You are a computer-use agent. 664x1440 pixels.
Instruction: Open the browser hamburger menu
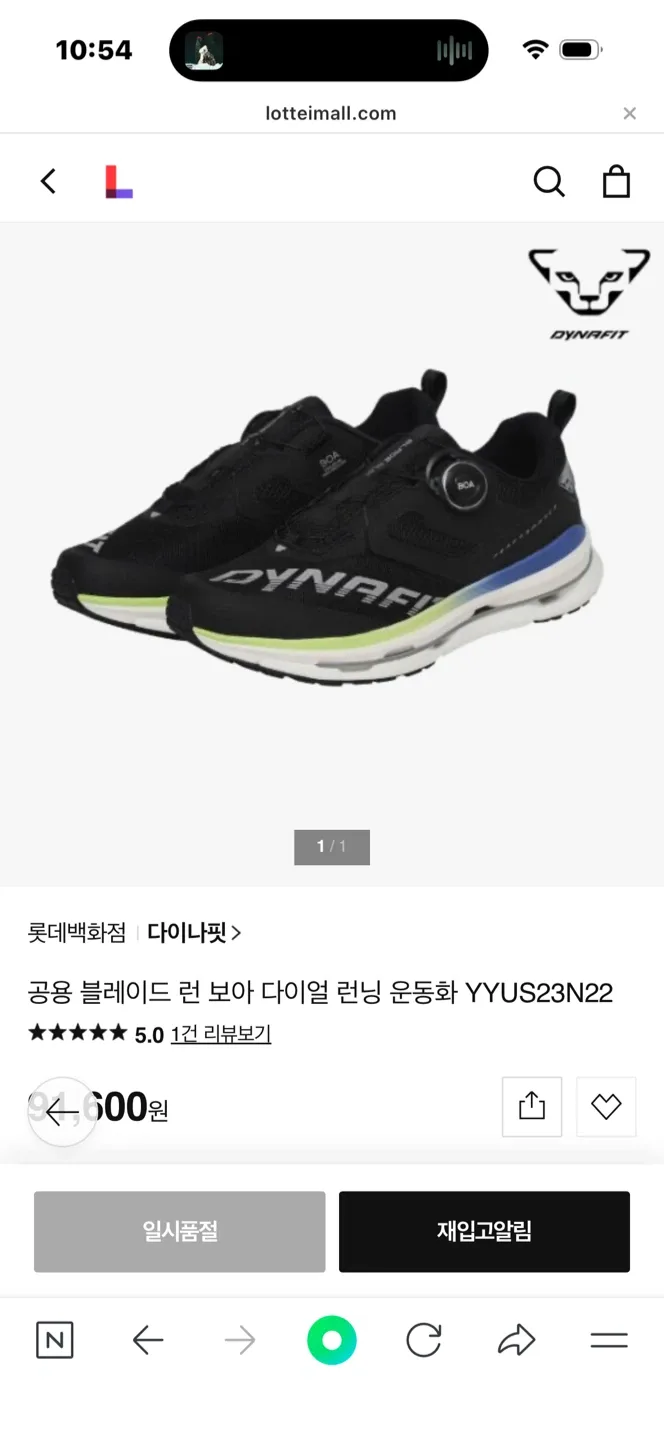pyautogui.click(x=608, y=1340)
